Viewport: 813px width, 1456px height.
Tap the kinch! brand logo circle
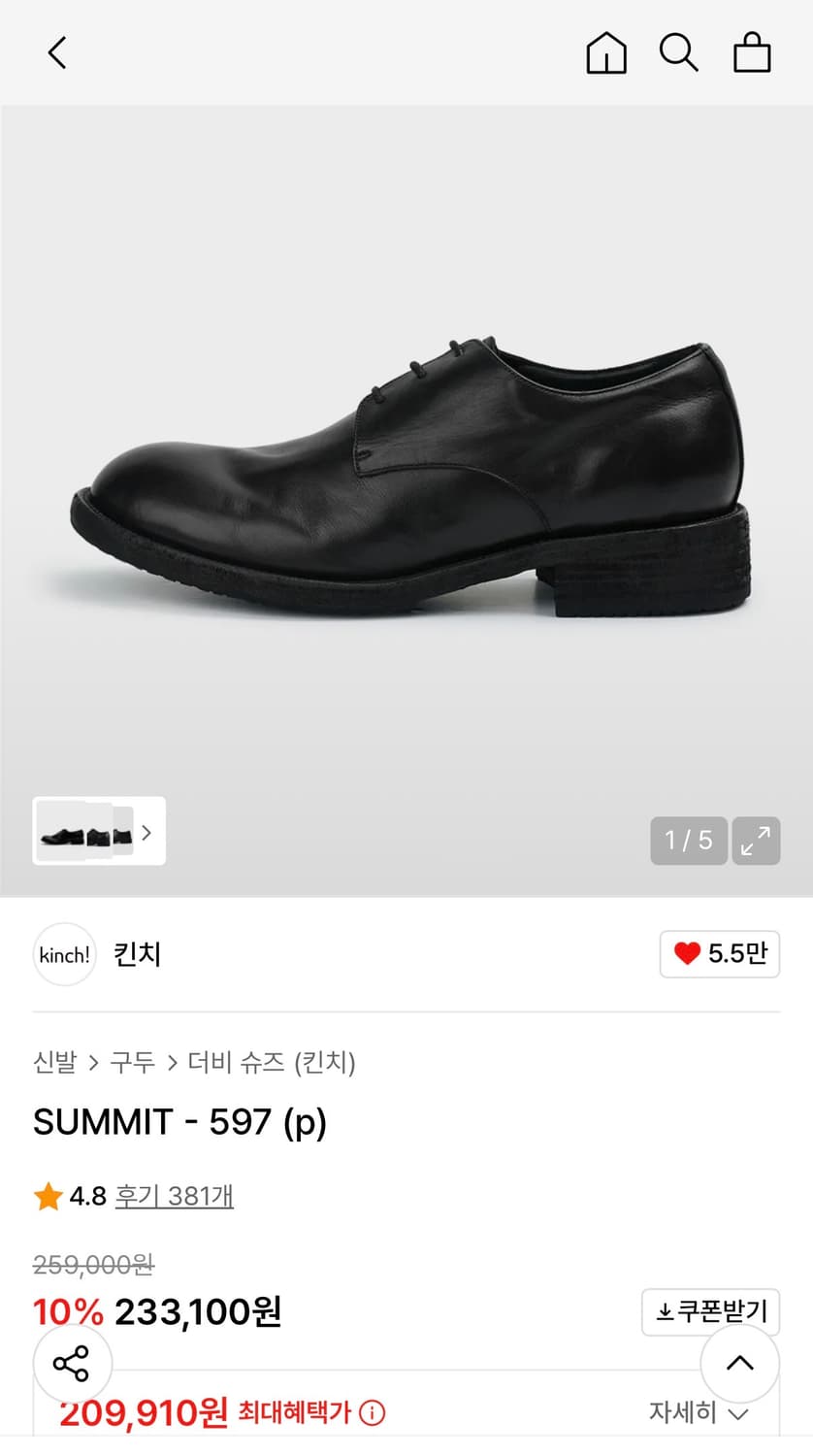click(64, 954)
